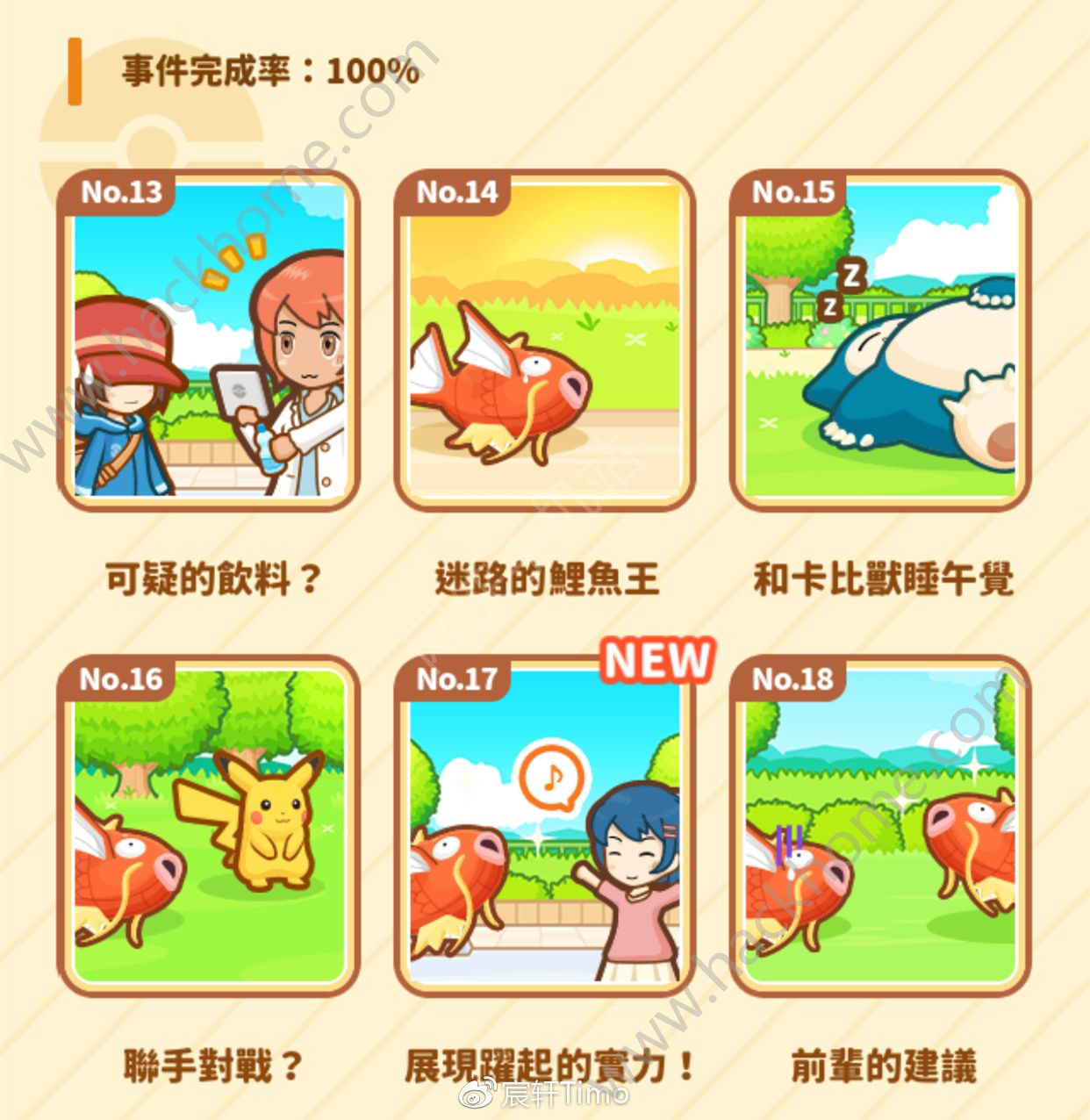View event No.14 迷路的鯉魚王
1090x1120 pixels.
click(x=544, y=342)
